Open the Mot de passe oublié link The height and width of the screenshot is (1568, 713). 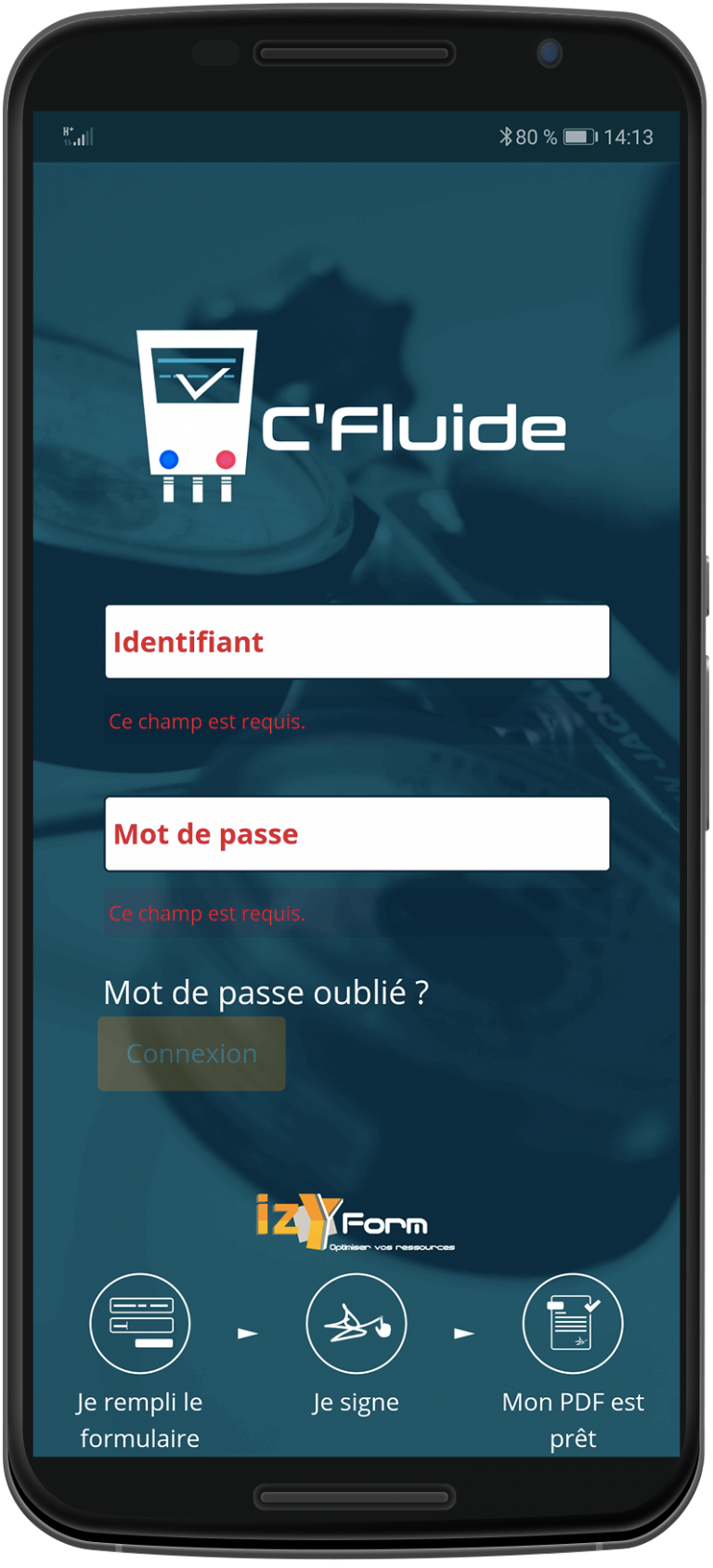[266, 992]
